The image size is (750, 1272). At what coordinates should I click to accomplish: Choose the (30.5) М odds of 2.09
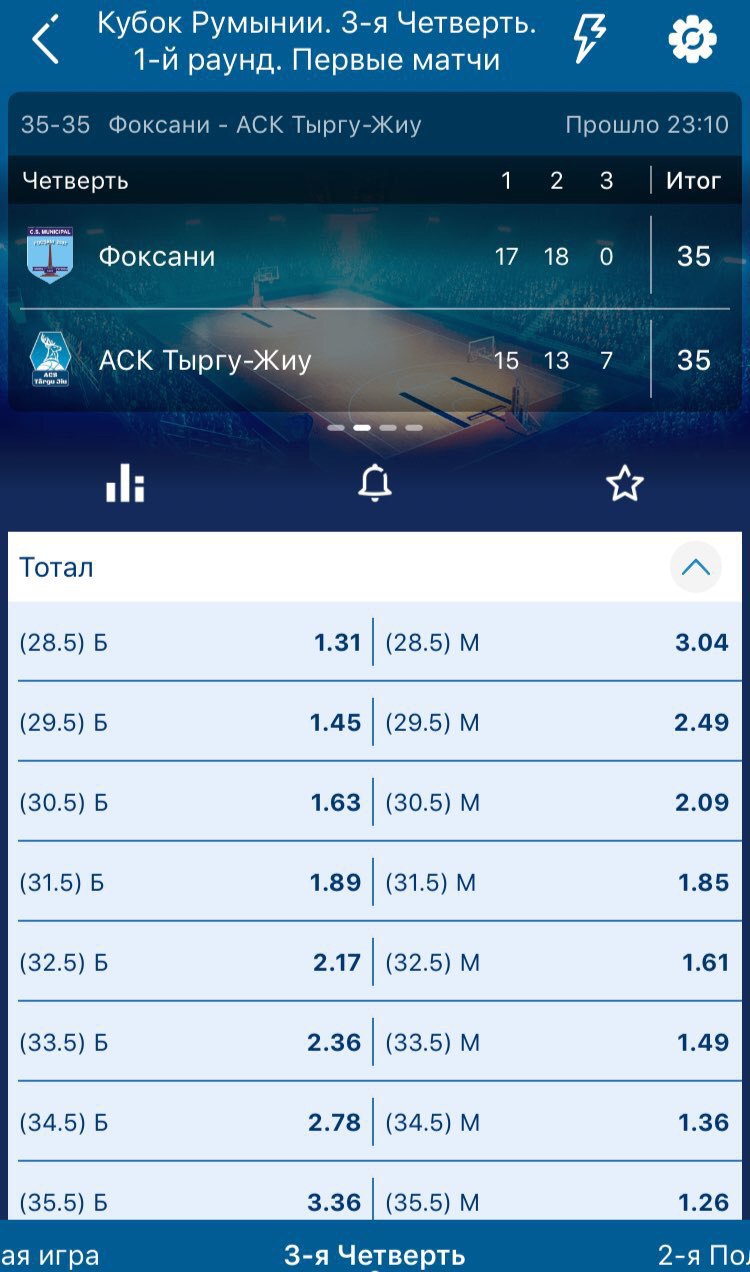click(x=558, y=802)
